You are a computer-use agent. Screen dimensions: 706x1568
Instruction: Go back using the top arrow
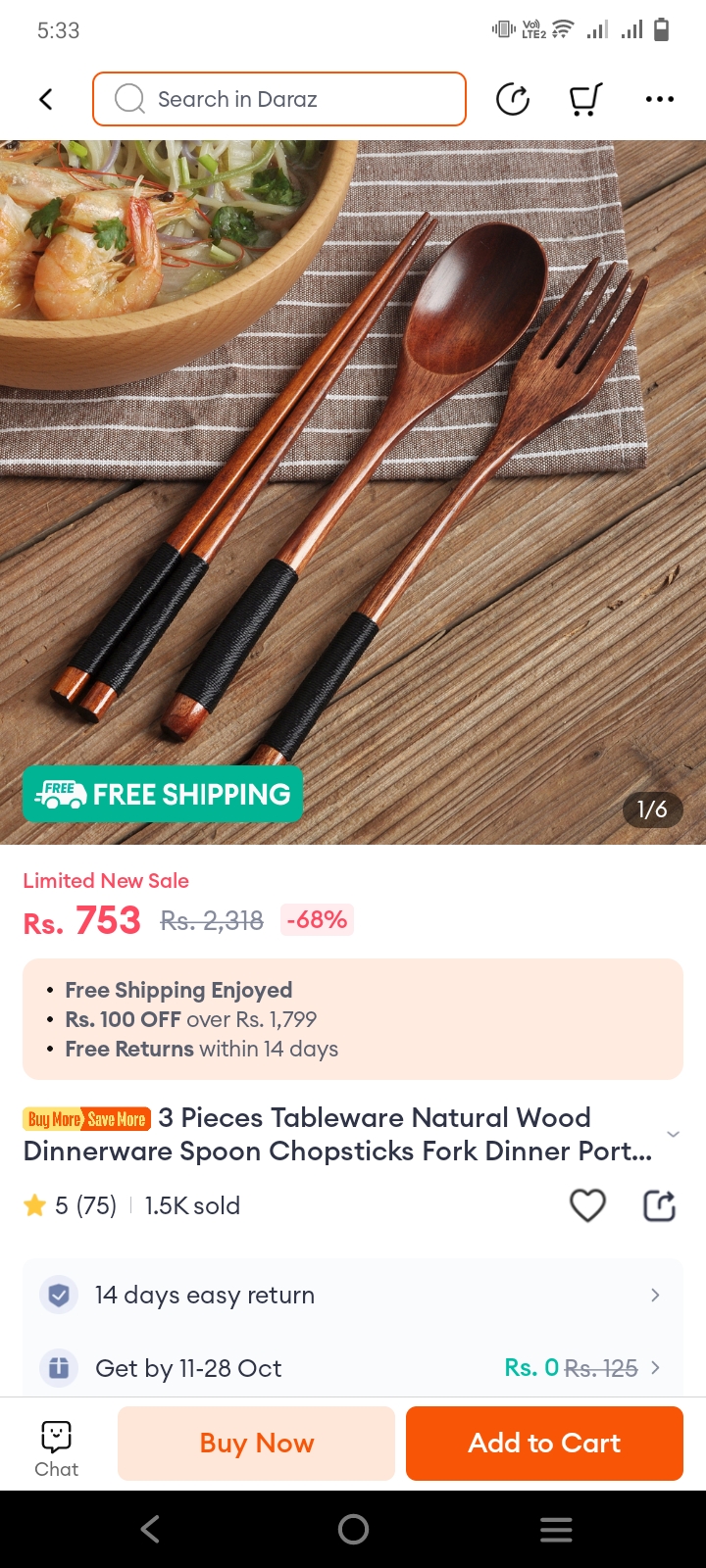point(45,99)
